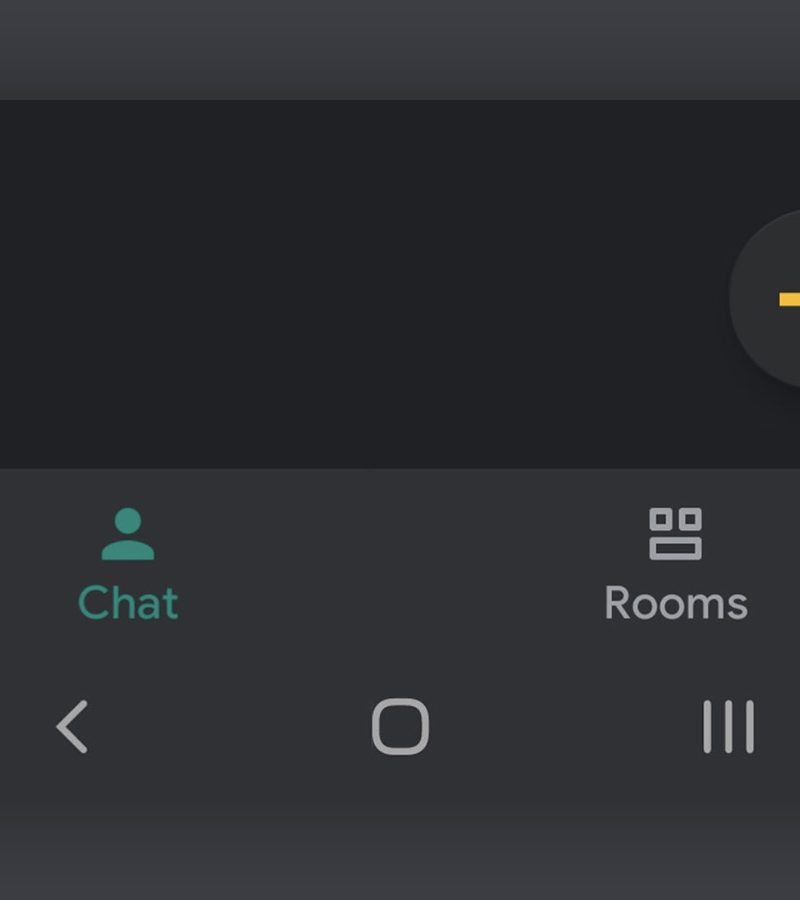Switch to the Rooms tab
The height and width of the screenshot is (900, 800).
point(675,565)
